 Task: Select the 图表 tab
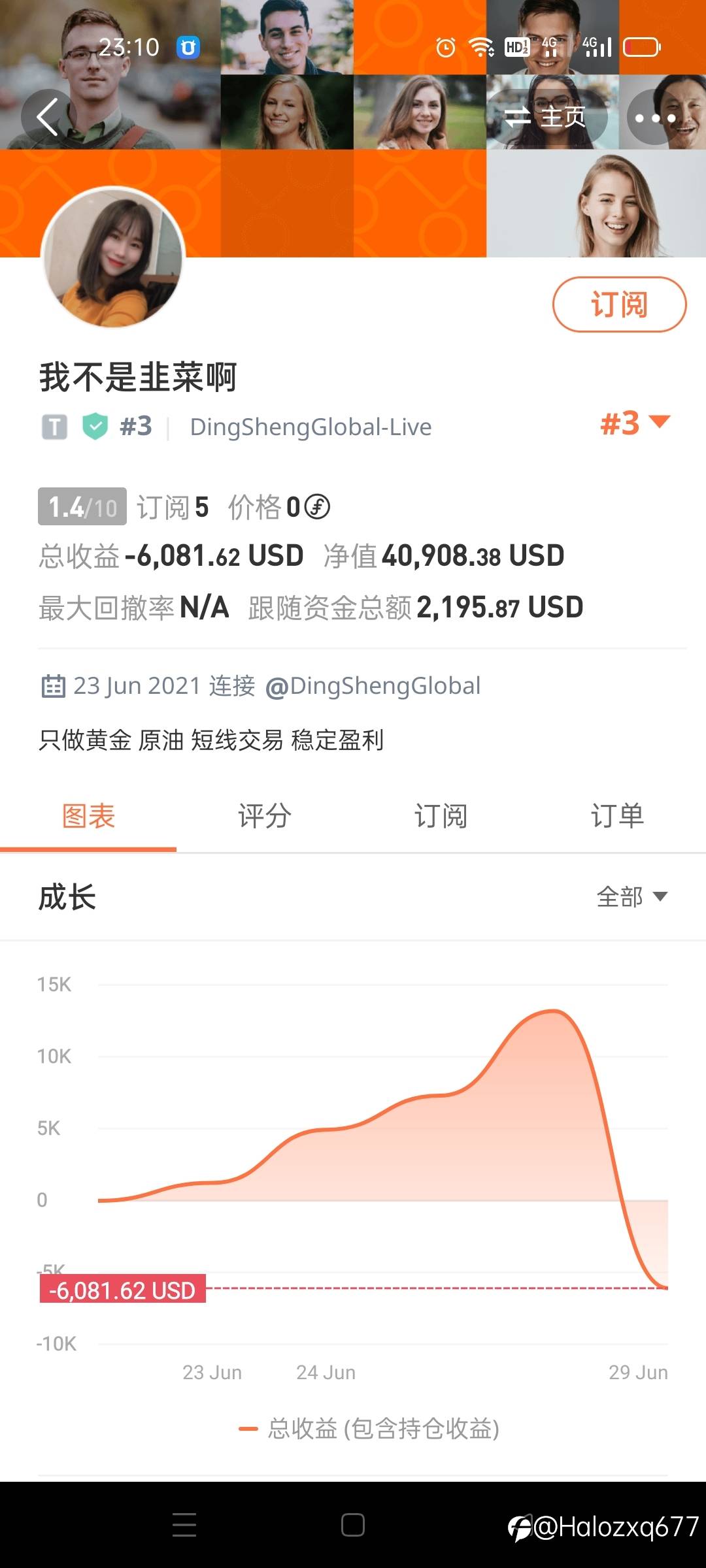[x=88, y=816]
